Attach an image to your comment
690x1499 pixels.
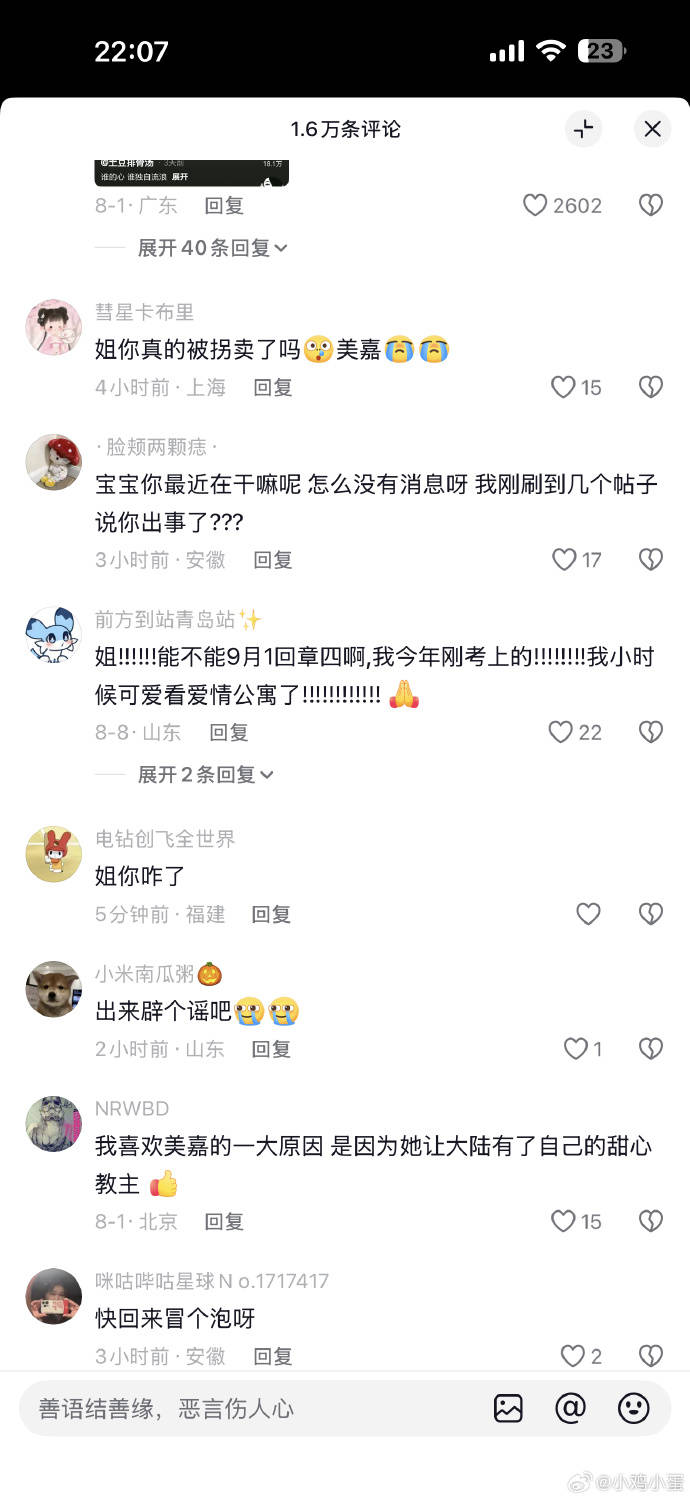508,1409
